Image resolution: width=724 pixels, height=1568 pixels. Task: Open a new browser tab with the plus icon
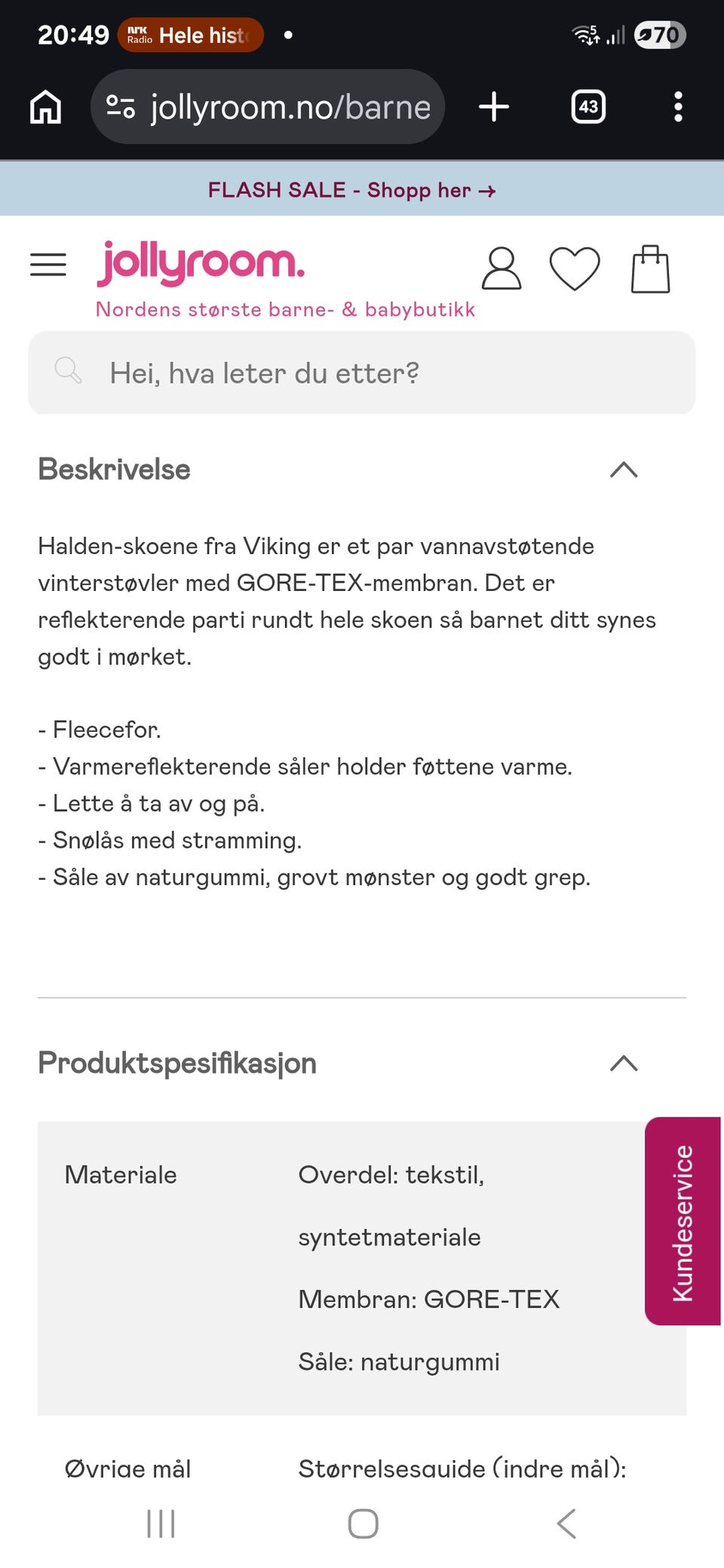coord(494,106)
